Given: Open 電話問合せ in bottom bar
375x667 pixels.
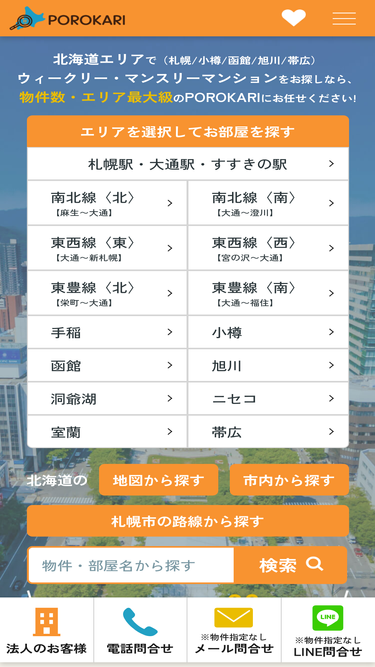Looking at the screenshot, I should [x=140, y=630].
